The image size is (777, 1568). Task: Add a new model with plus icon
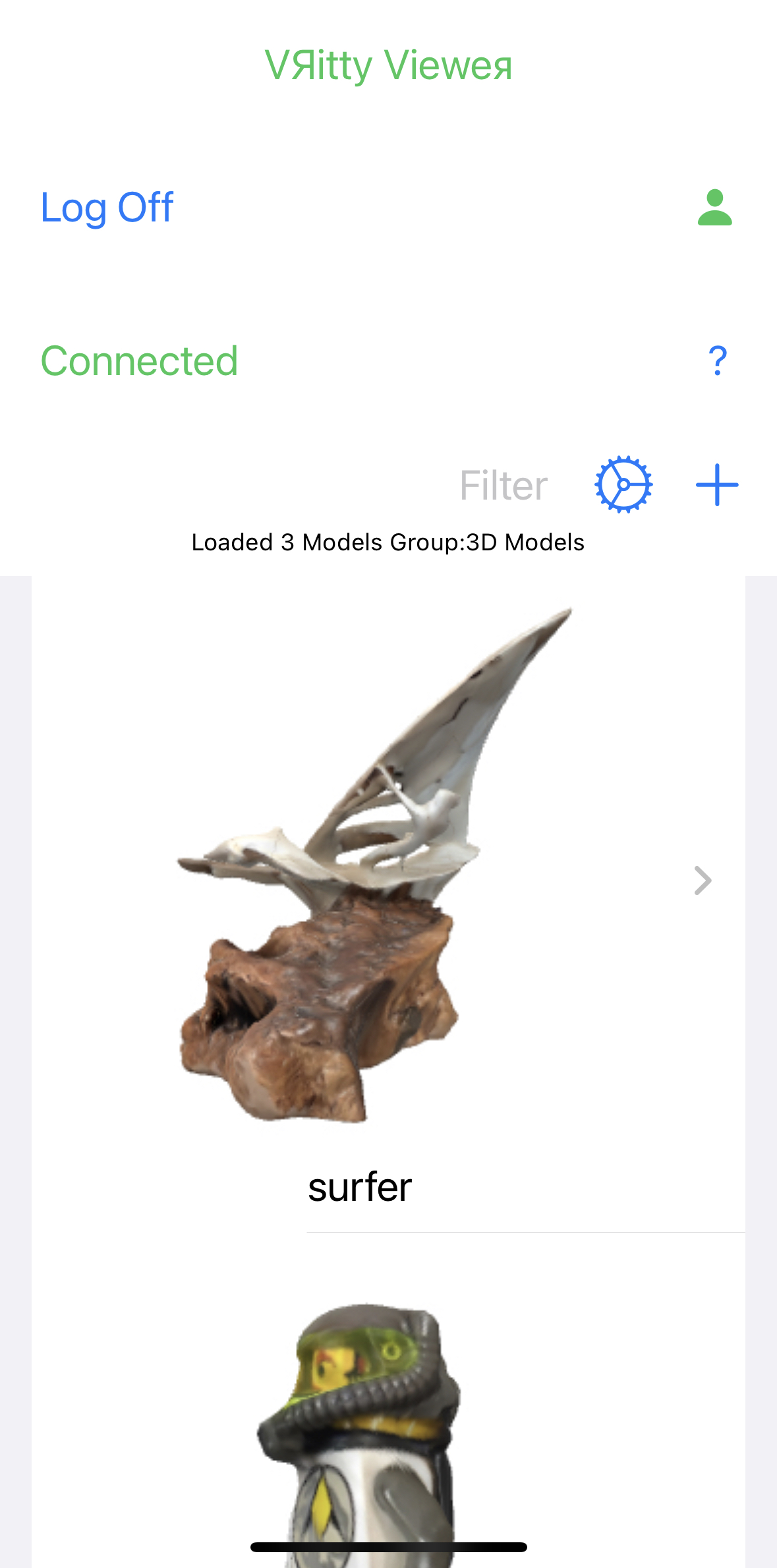pos(717,484)
